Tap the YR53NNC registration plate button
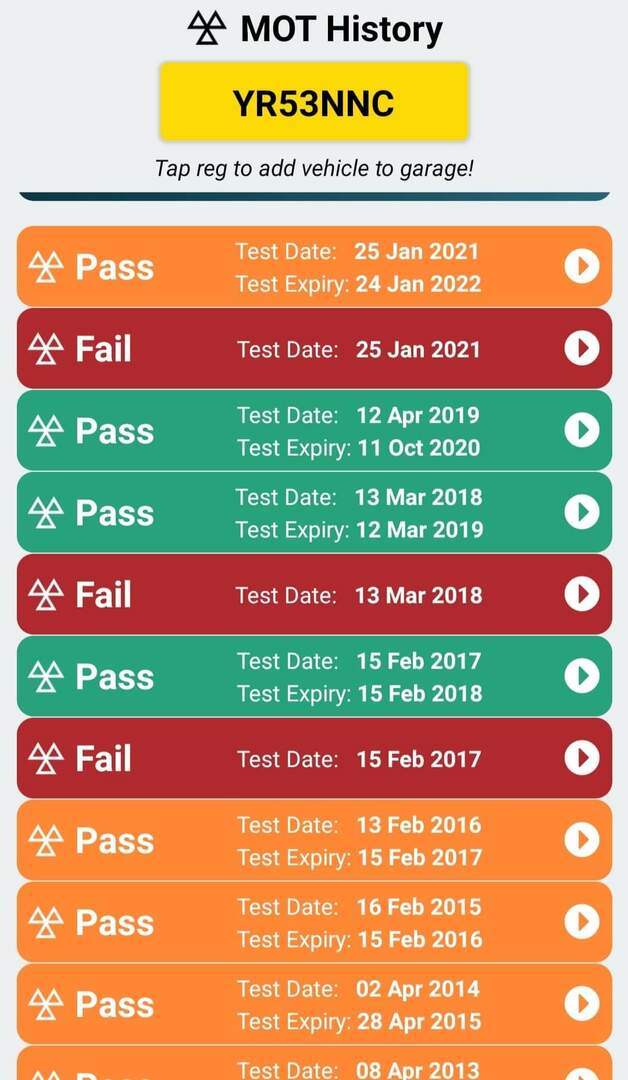 click(x=314, y=102)
